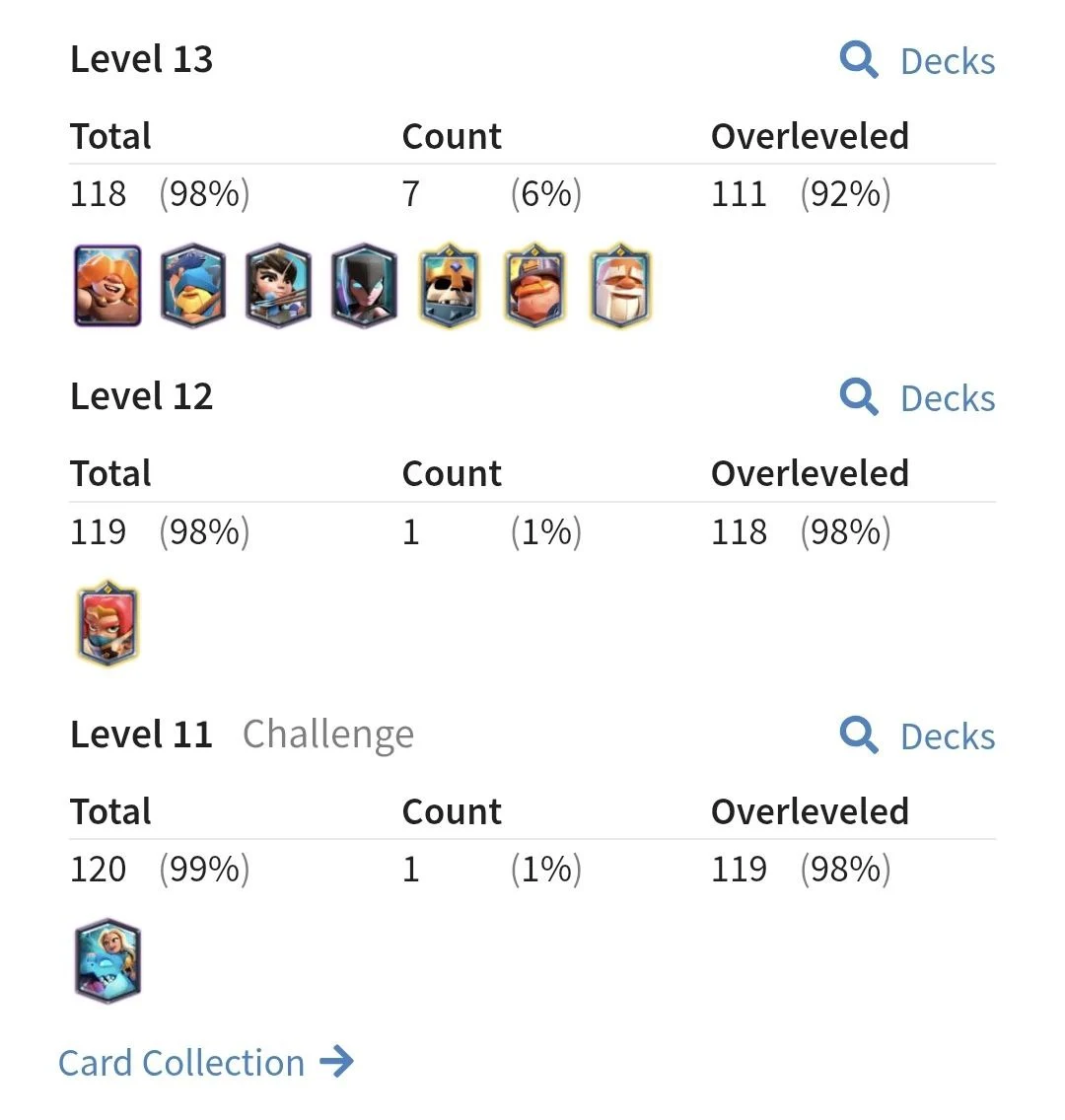Open the Card Collection link
This screenshot has height=1120, width=1065.
coord(205,1063)
